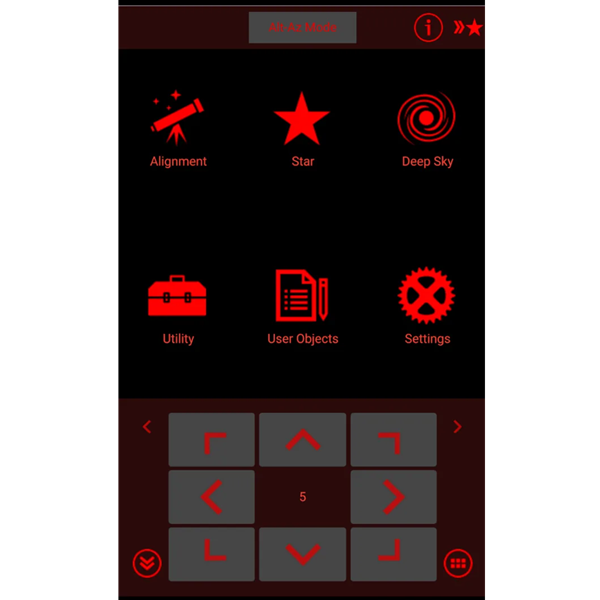Increase slew rate with small right chevron
The width and height of the screenshot is (600, 600).
(x=458, y=427)
